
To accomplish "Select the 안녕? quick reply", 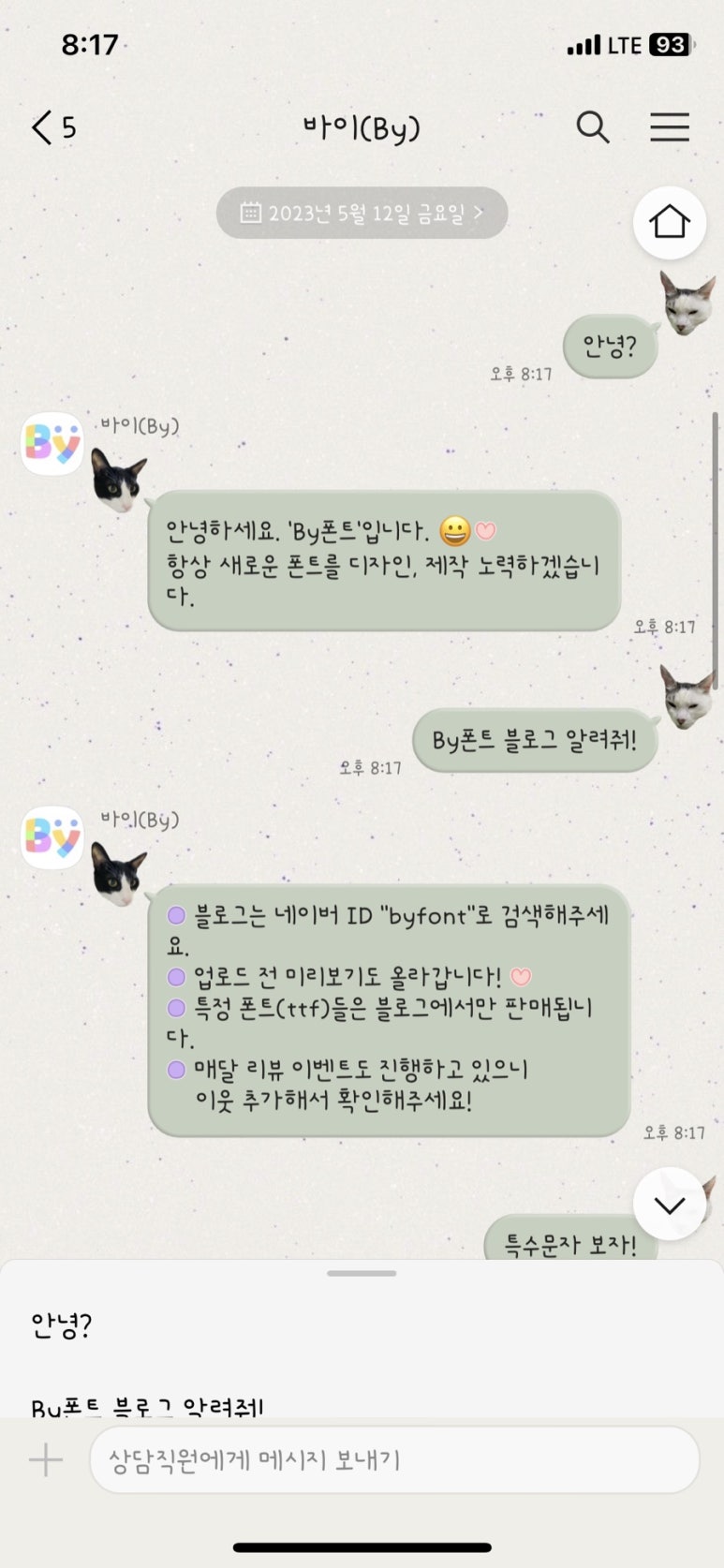I will click(62, 1325).
